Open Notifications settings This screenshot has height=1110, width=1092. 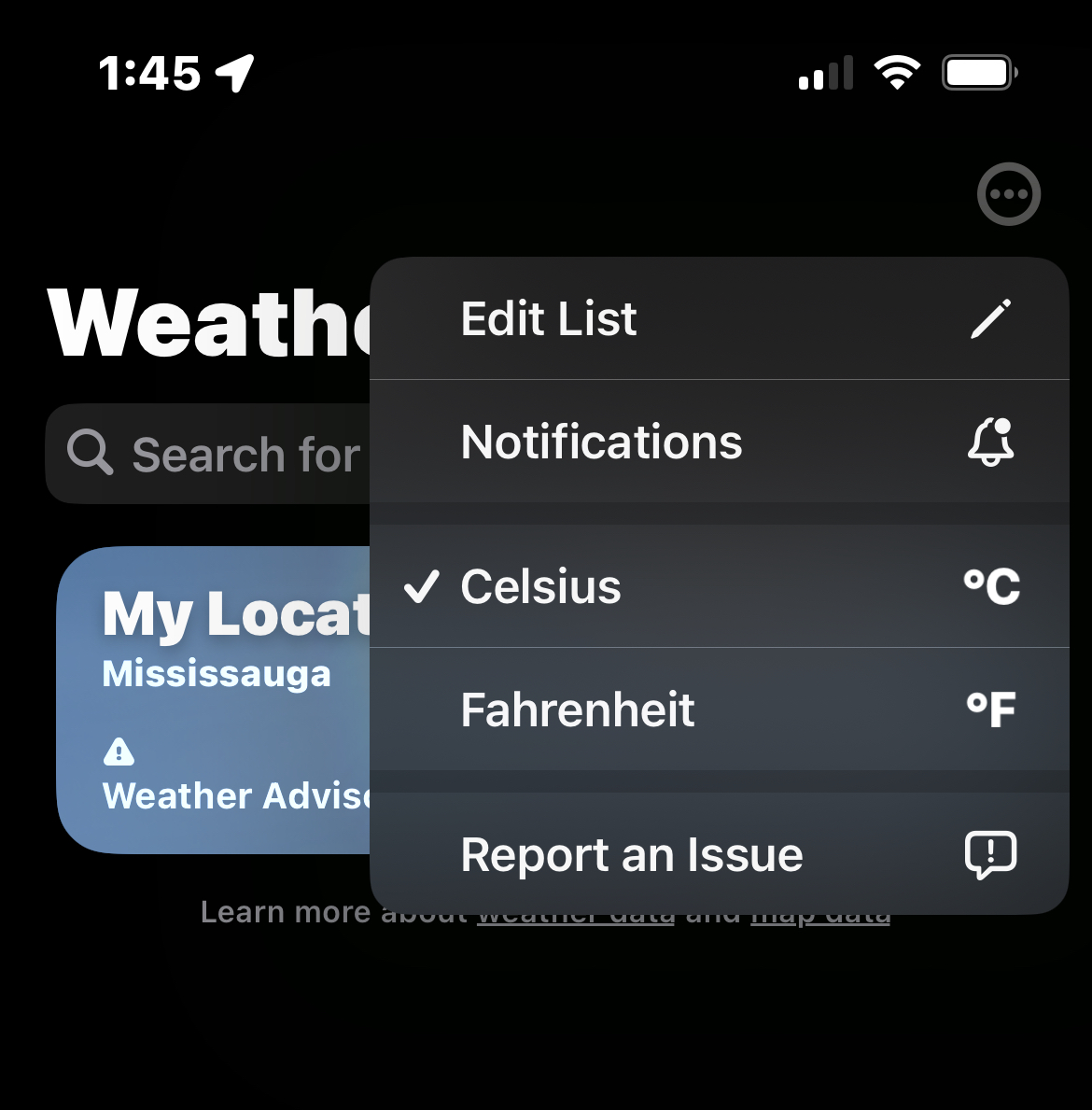click(719, 442)
